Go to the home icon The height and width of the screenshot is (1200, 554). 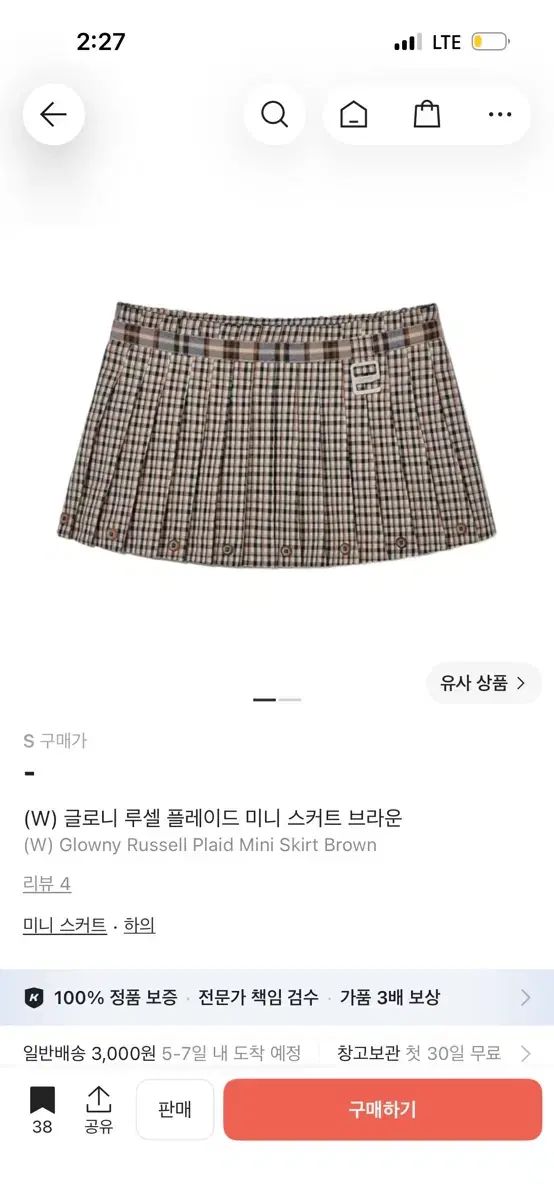point(353,115)
